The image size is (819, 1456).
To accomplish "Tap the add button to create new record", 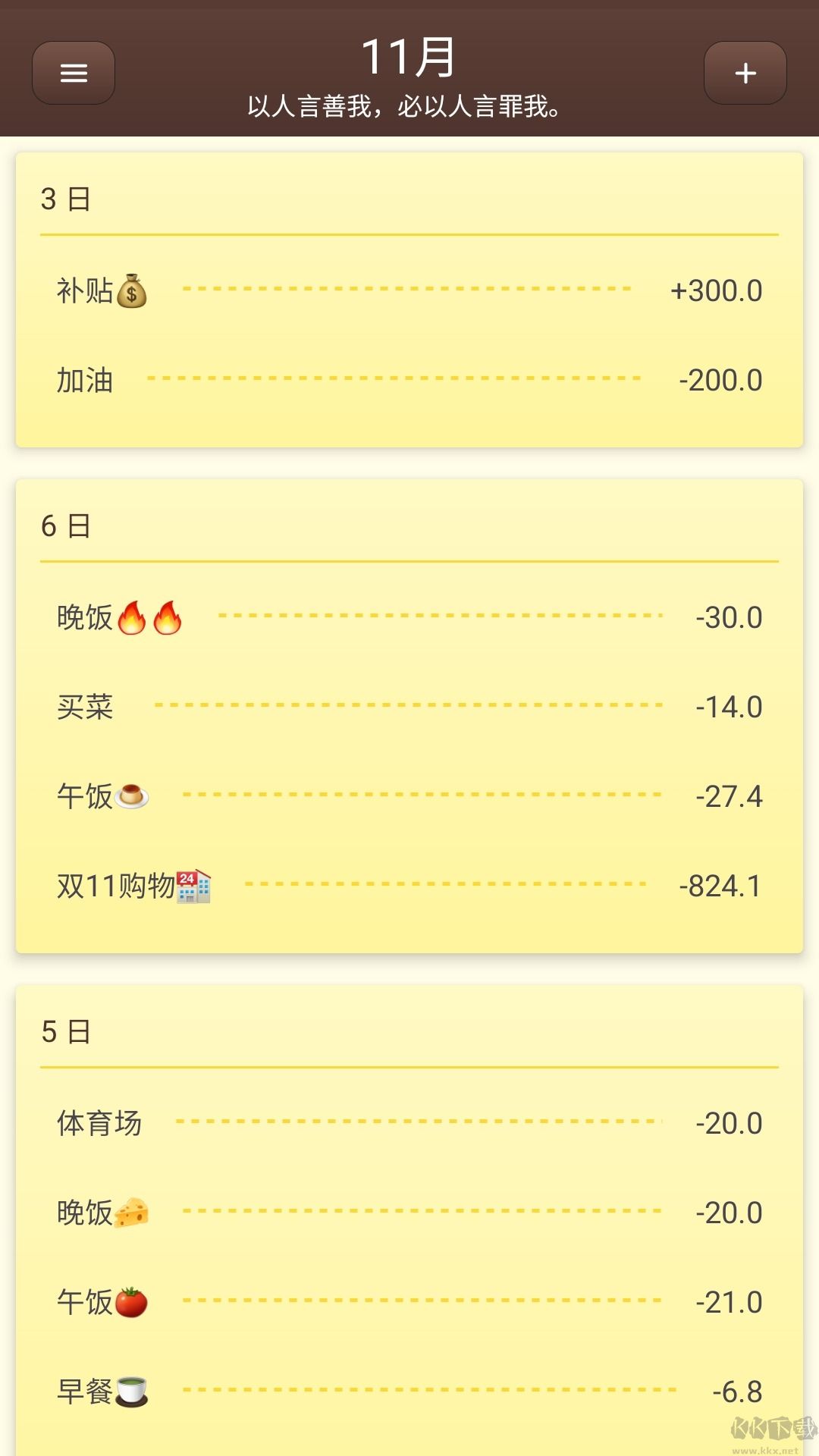I will pyautogui.click(x=745, y=72).
